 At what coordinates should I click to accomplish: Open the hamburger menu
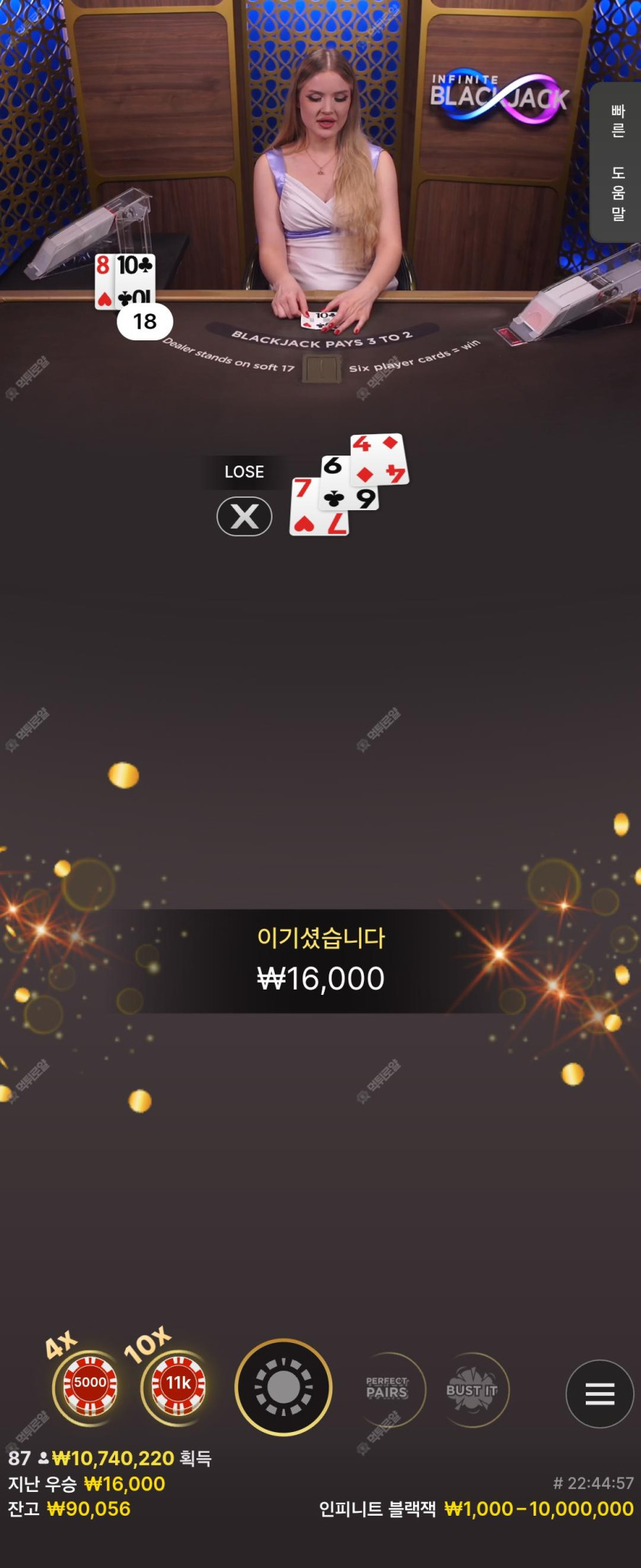[600, 1394]
